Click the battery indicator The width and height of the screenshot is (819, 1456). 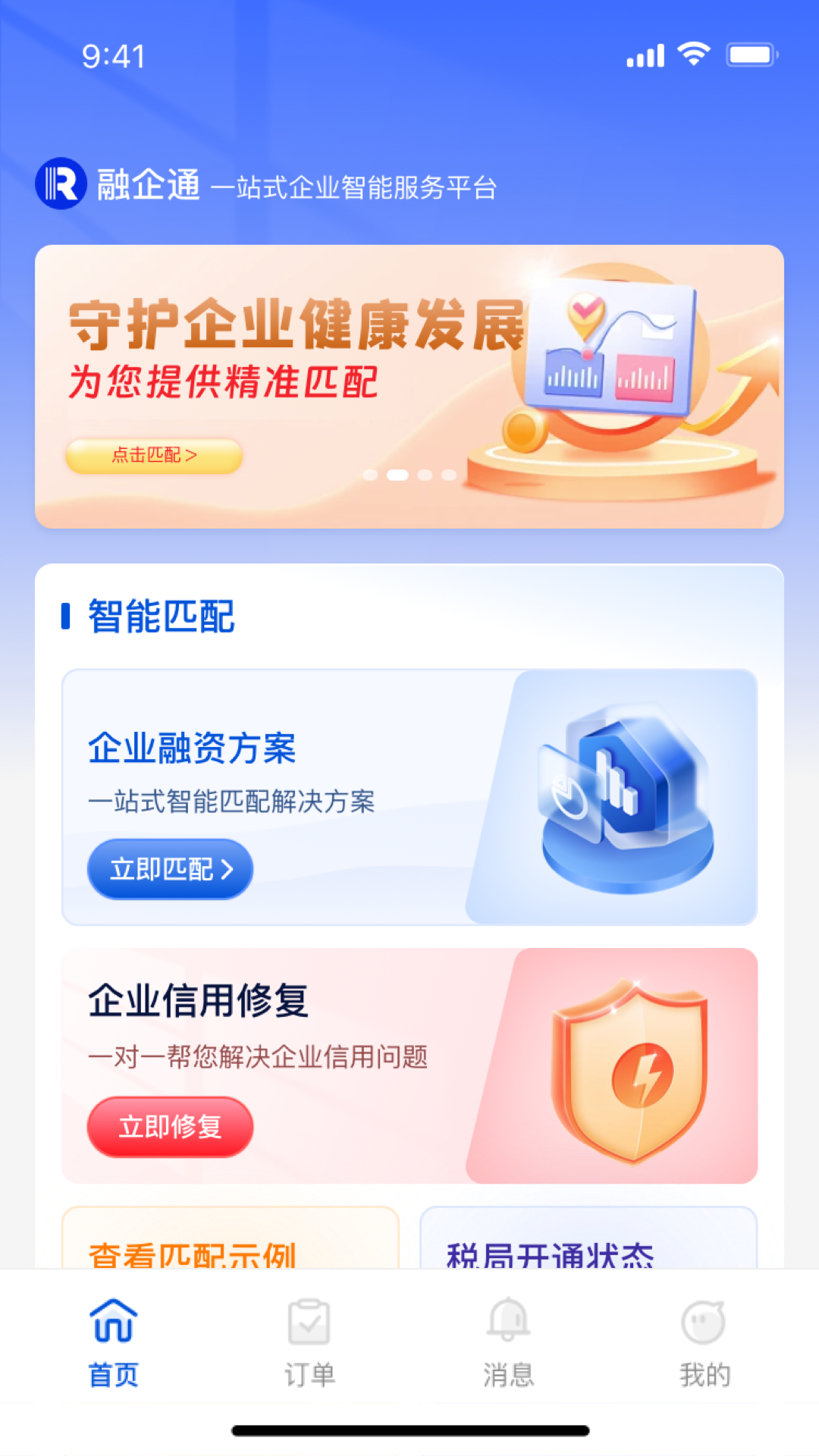750,53
